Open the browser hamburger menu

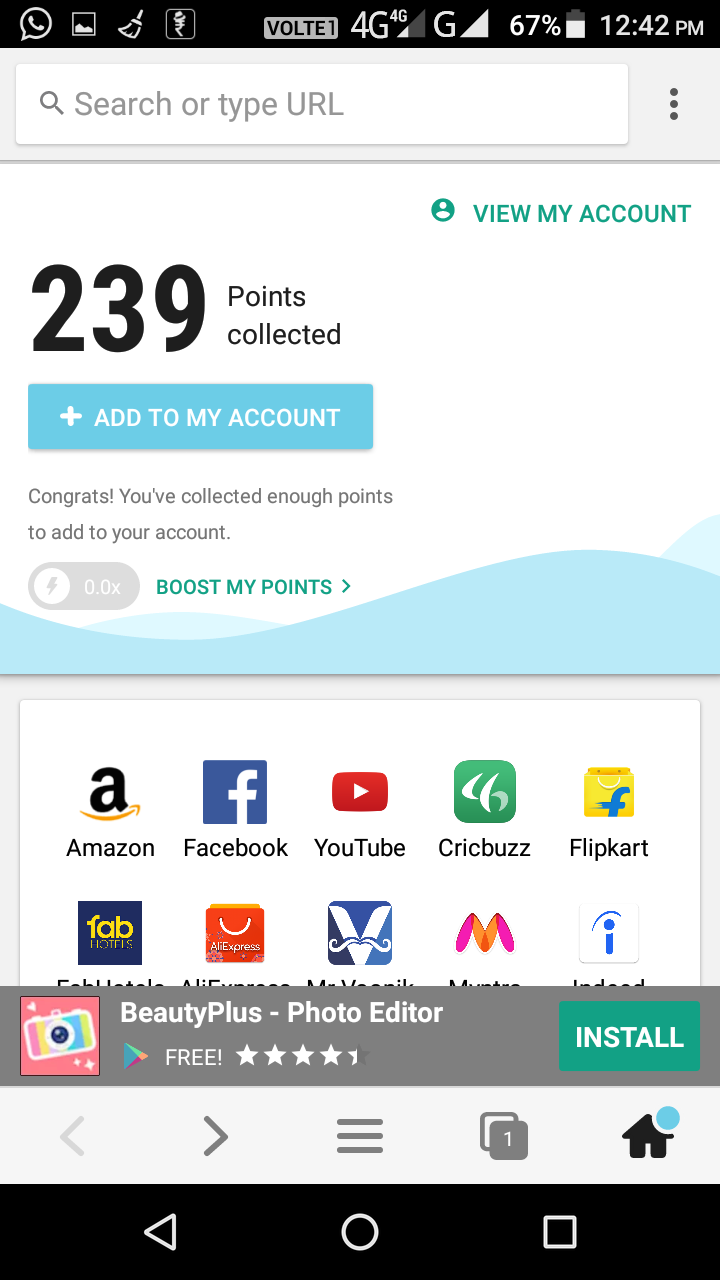click(x=360, y=1136)
